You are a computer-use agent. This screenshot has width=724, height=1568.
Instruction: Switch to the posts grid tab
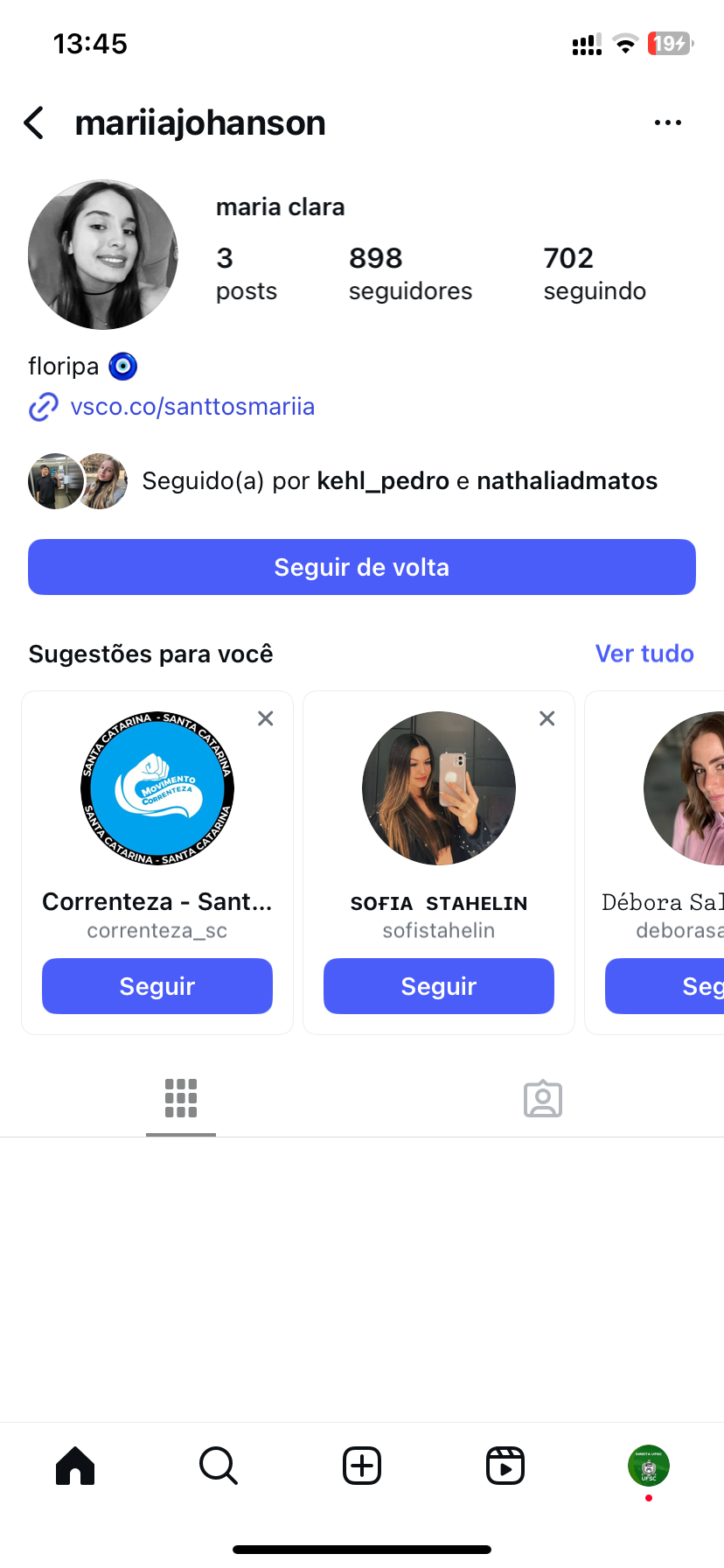pos(181,1098)
